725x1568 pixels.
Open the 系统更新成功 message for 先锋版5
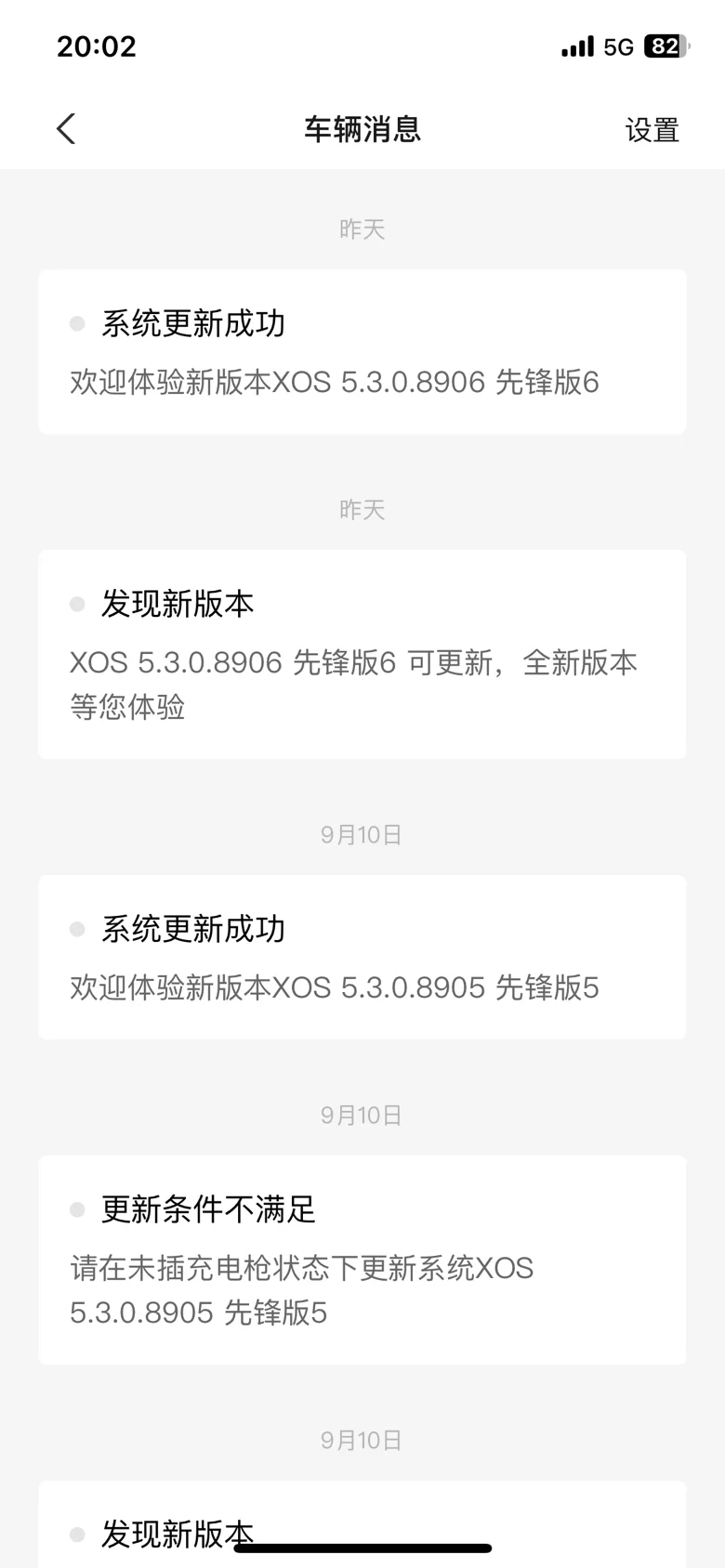pyautogui.click(x=362, y=958)
